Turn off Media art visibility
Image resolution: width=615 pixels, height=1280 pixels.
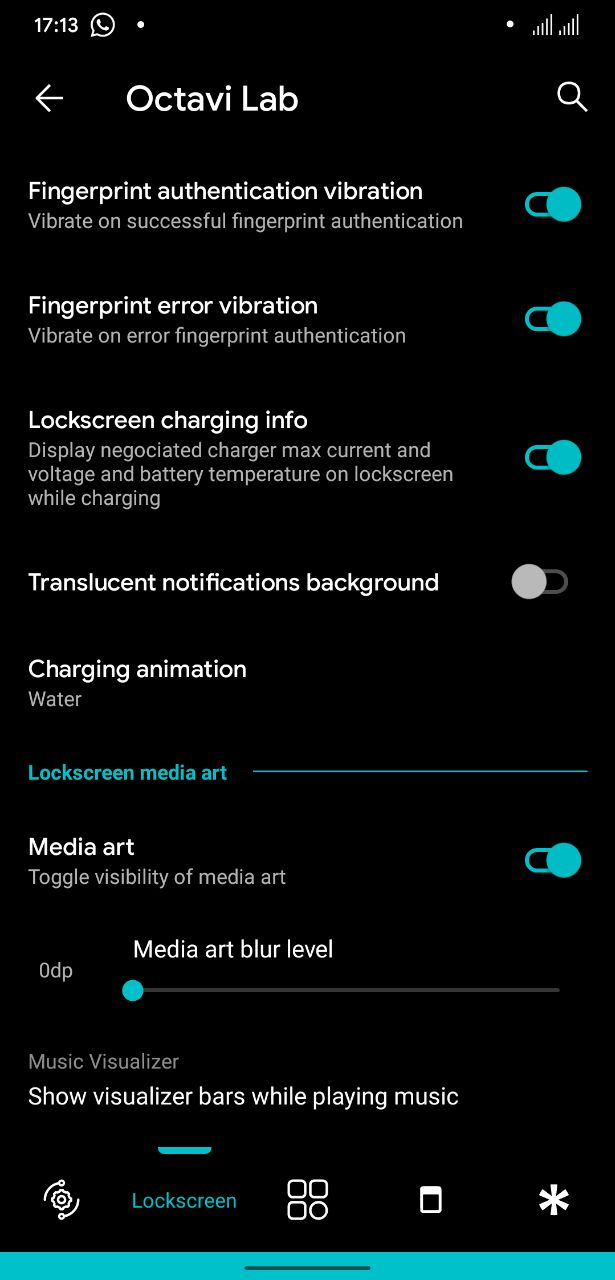pos(553,860)
